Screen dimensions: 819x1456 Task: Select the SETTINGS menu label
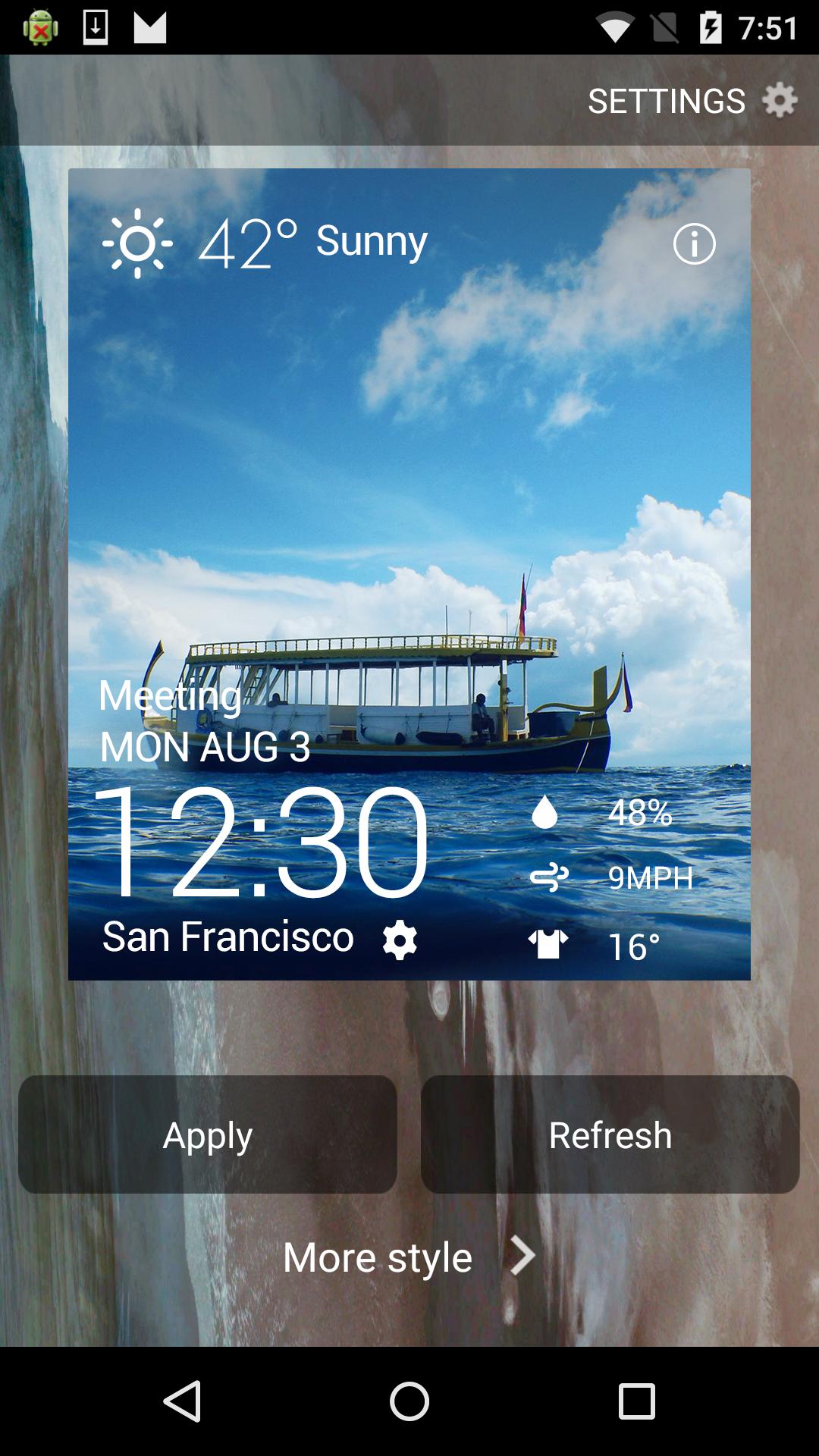pyautogui.click(x=667, y=99)
